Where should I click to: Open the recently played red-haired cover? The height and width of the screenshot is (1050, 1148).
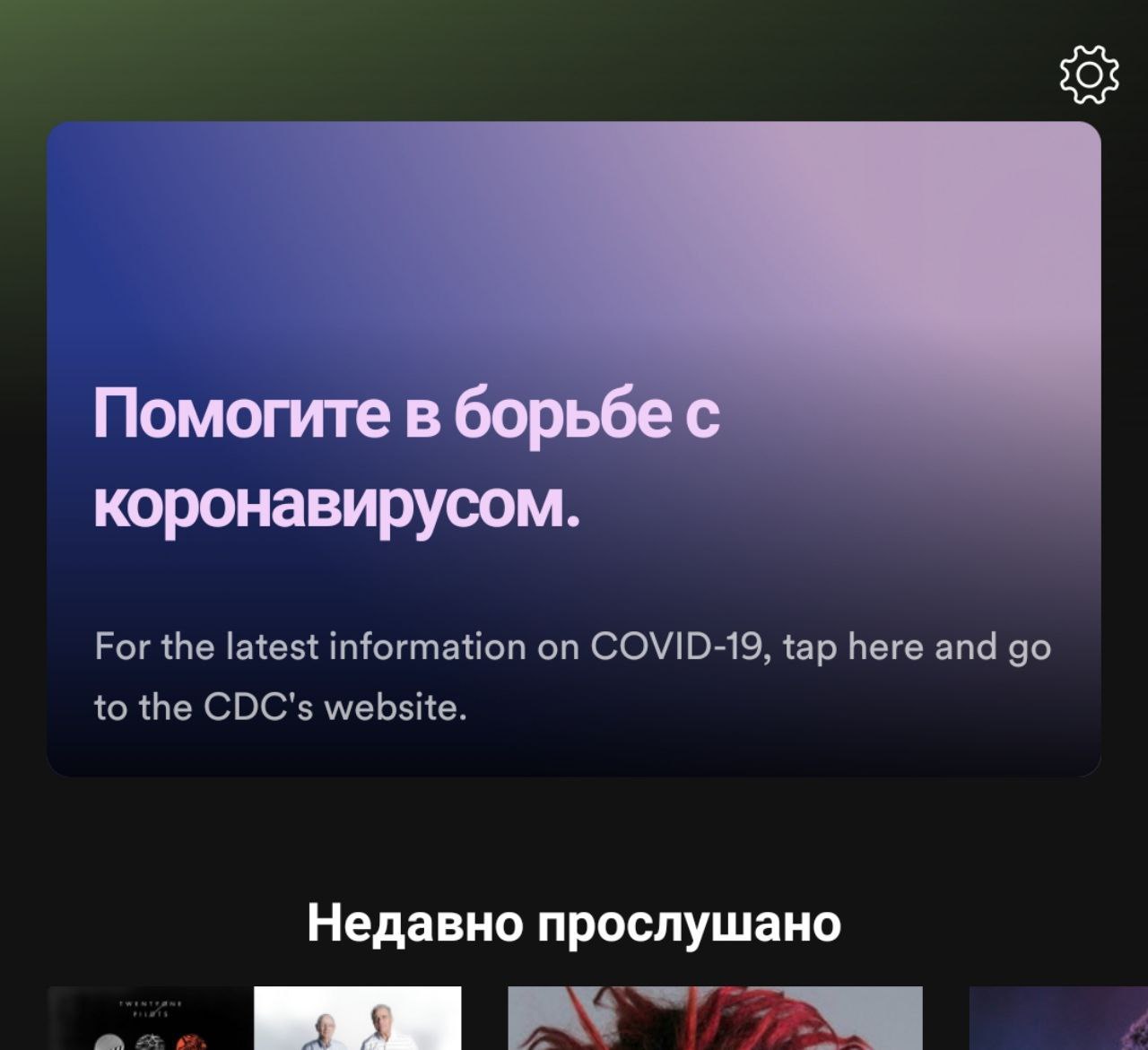pos(715,1019)
